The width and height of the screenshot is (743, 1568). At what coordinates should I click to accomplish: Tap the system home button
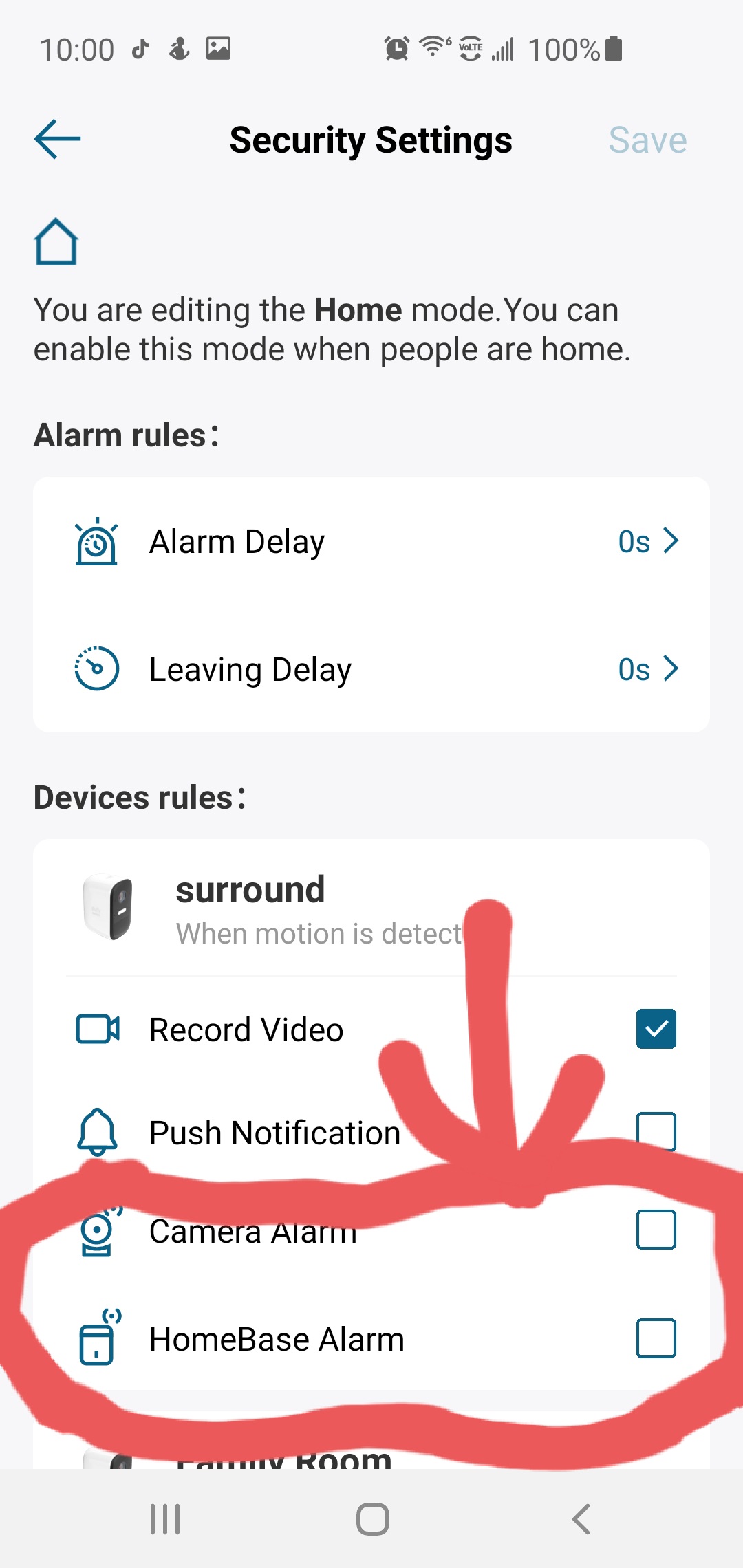click(372, 1519)
